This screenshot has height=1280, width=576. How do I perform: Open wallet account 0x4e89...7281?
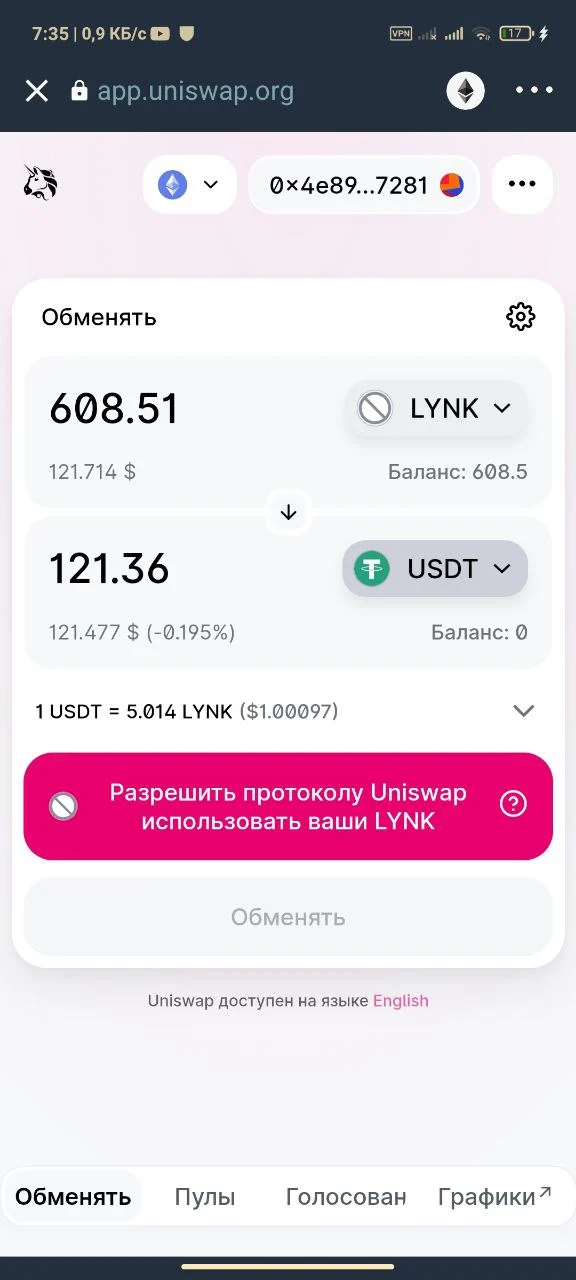(365, 185)
